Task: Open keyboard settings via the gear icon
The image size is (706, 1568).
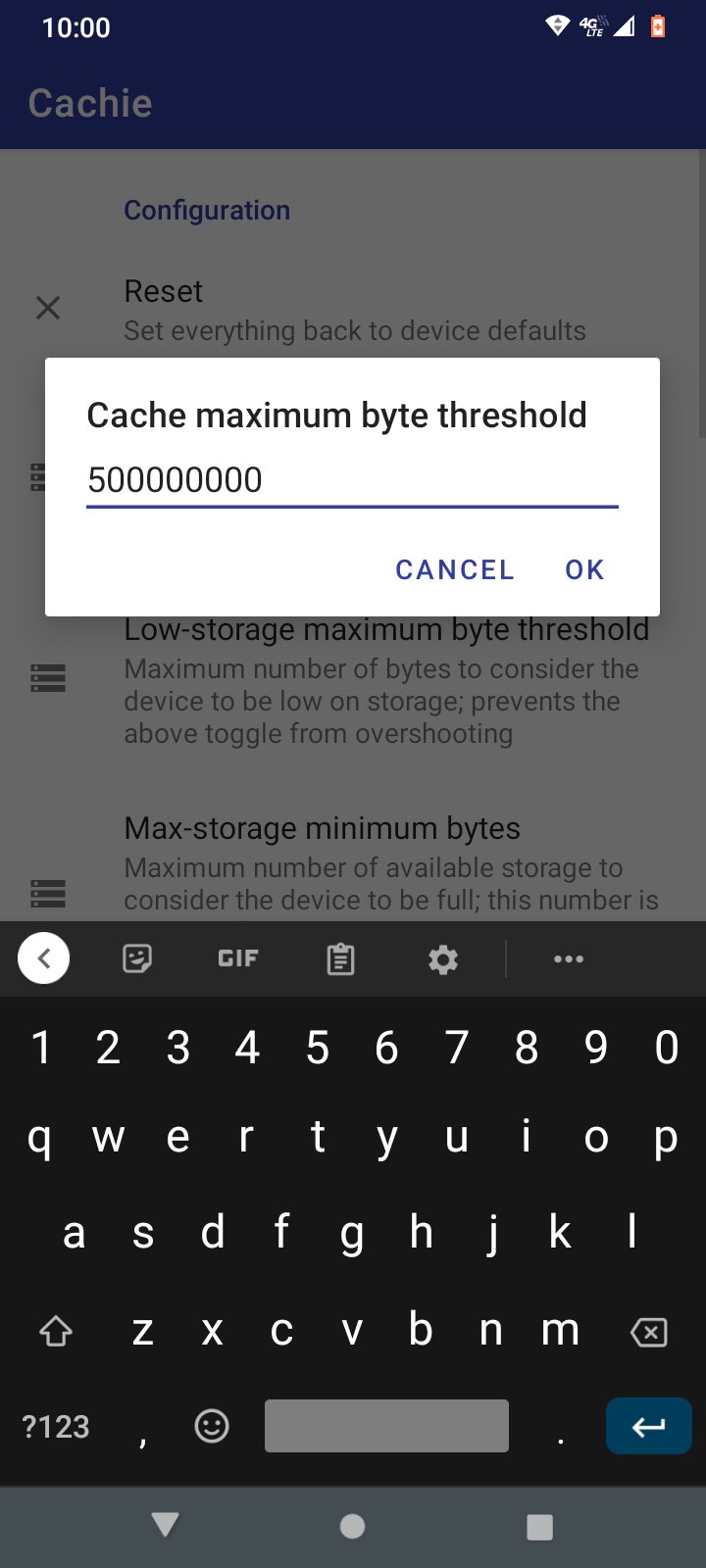Action: pos(442,958)
